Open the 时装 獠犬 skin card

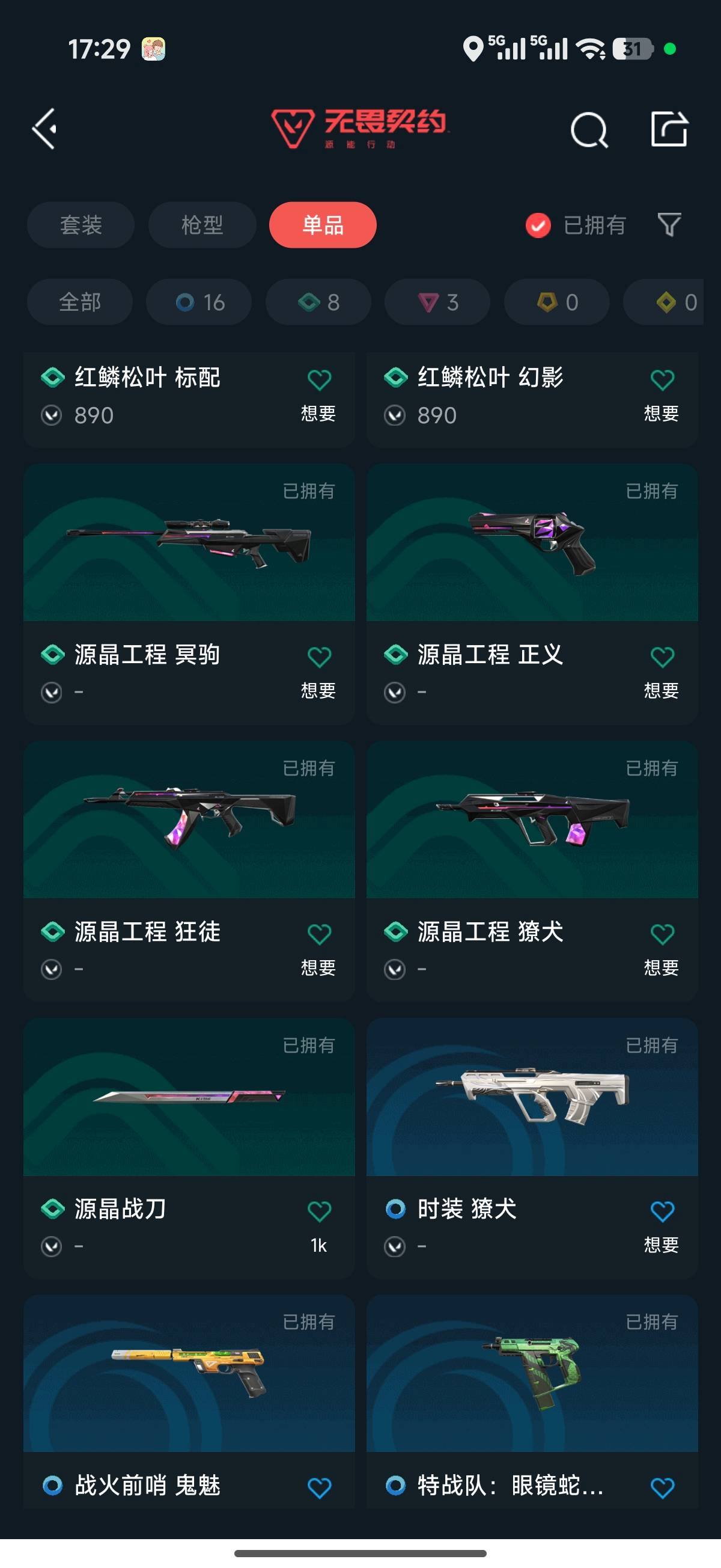pos(532,1097)
